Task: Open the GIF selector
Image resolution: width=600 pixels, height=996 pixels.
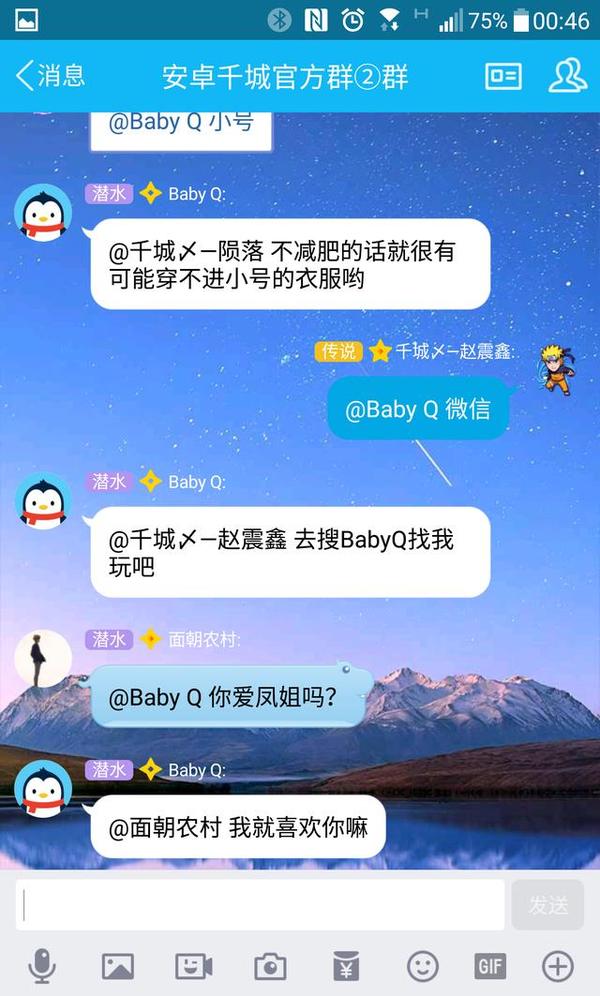Action: coord(490,966)
